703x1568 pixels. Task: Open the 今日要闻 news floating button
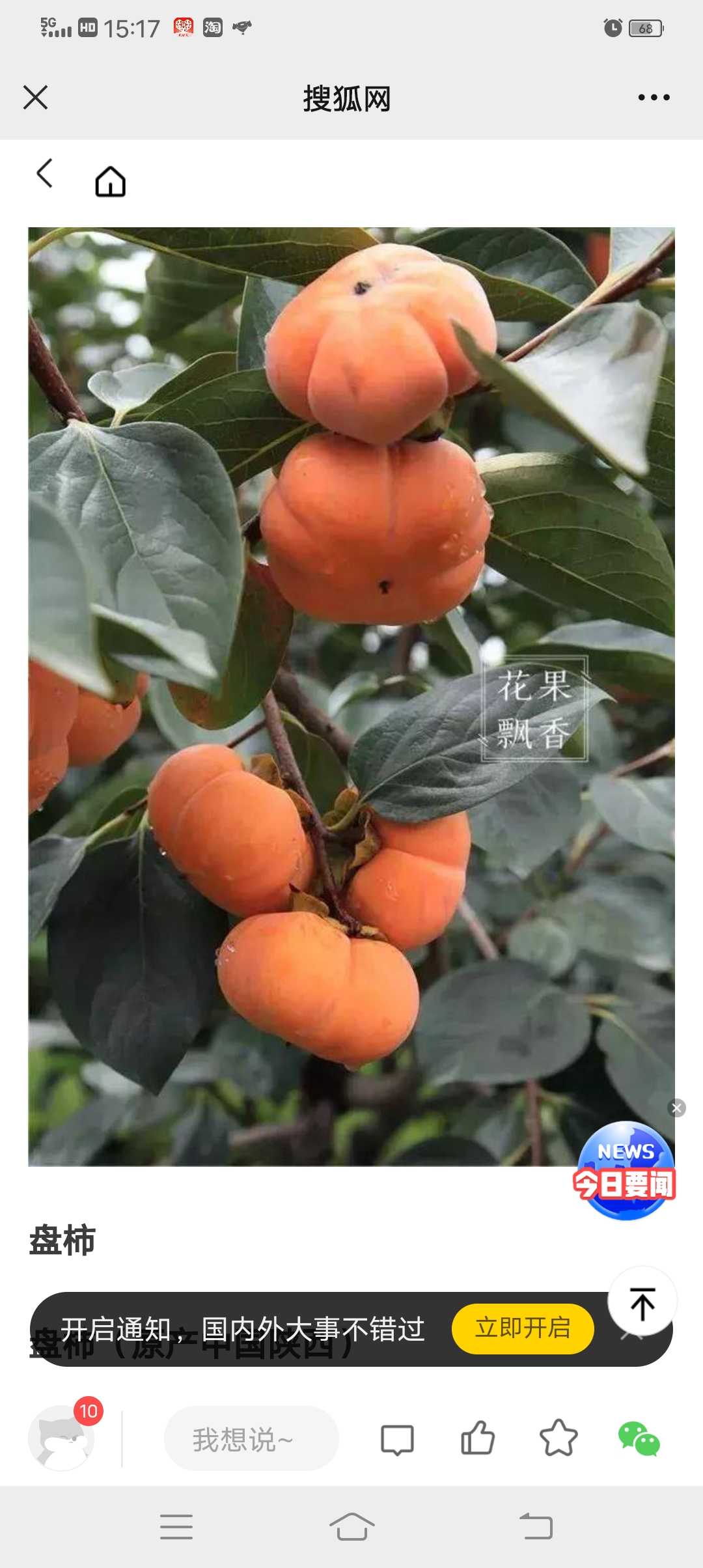coord(625,1171)
